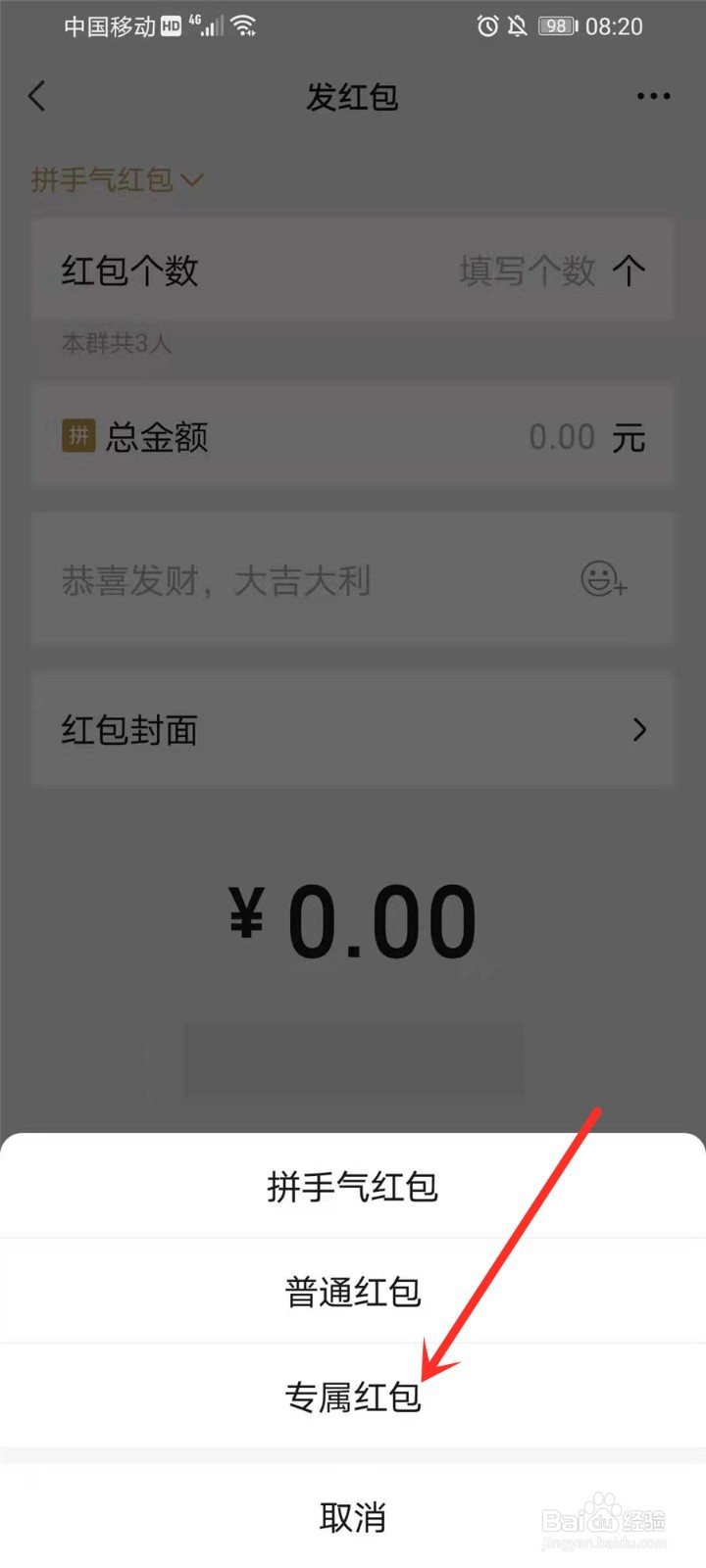Choose 拼手气红包 in the popup list
The width and height of the screenshot is (706, 1568).
click(353, 1187)
